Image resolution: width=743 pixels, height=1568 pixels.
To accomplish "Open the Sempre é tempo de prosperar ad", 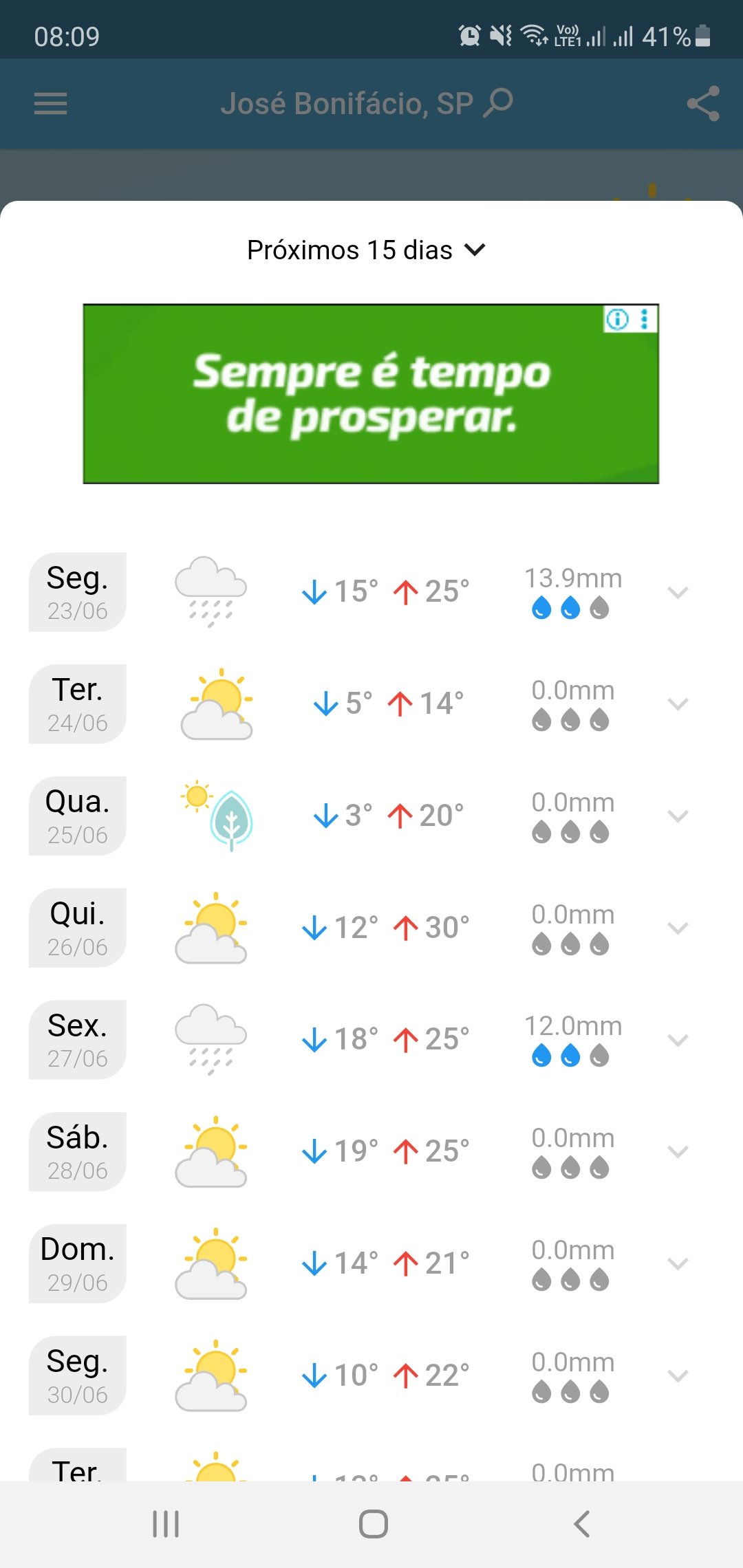I will [371, 394].
